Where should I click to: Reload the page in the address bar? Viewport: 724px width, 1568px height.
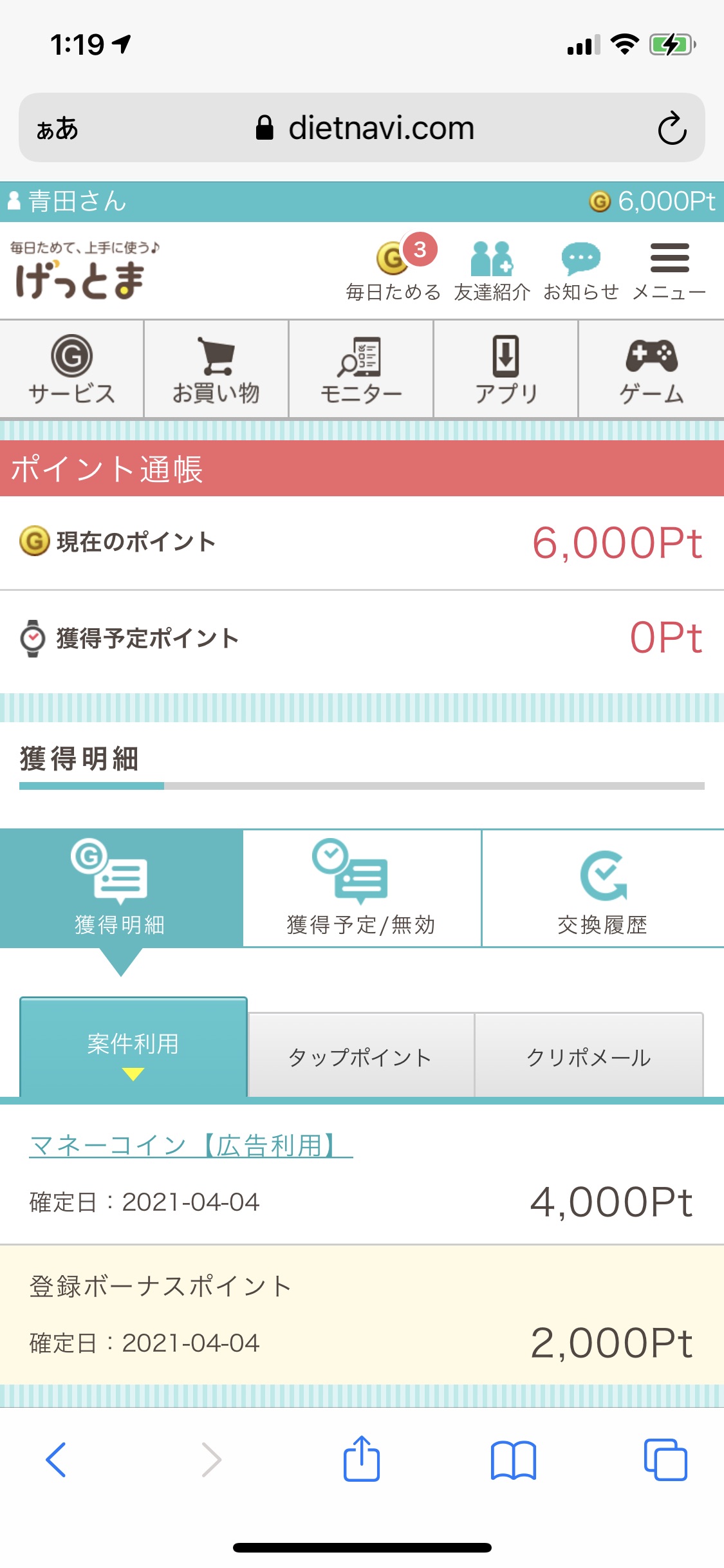click(672, 128)
